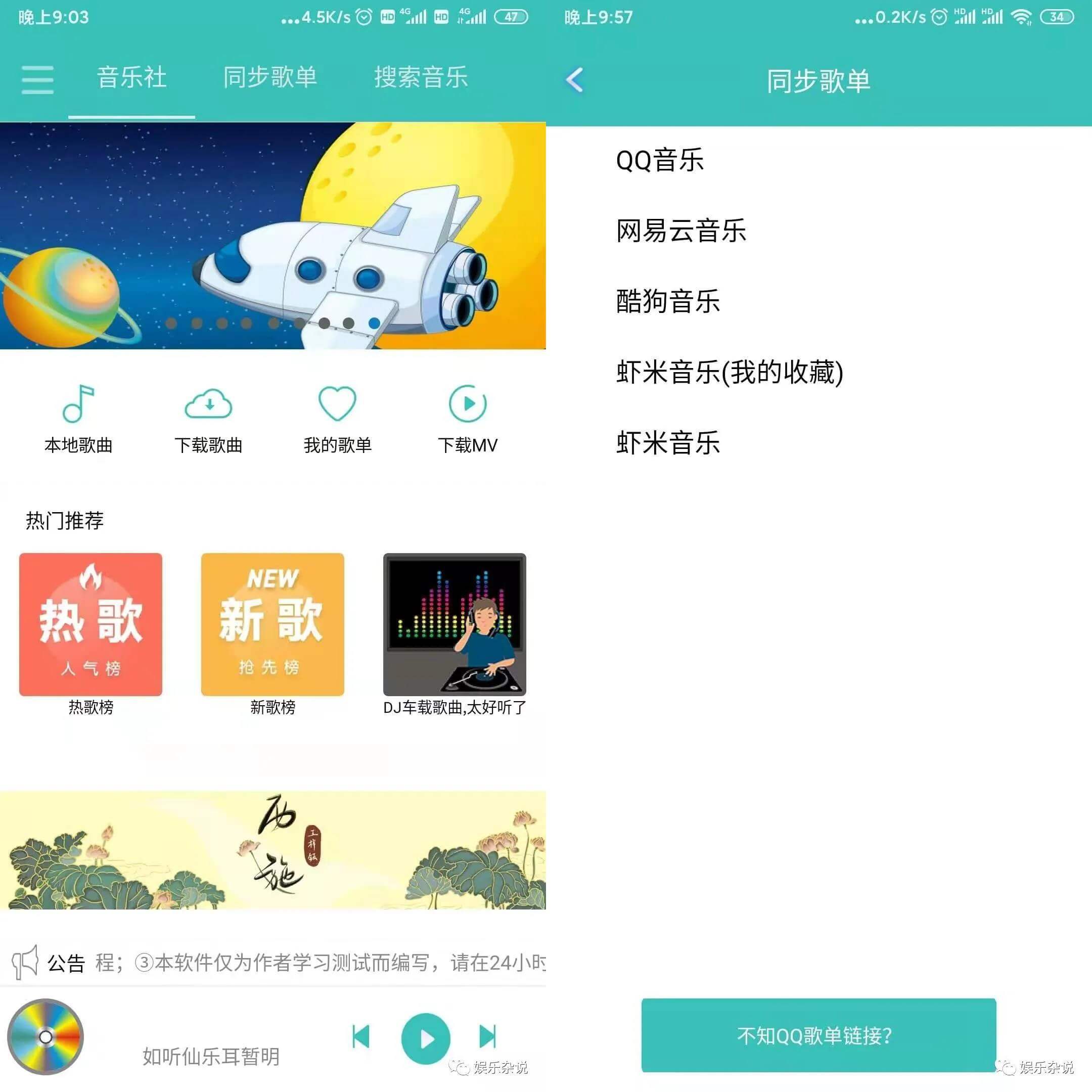This screenshot has height=1092, width=1092.
Task: Open DJ车载歌曲 playlist card
Action: click(454, 624)
